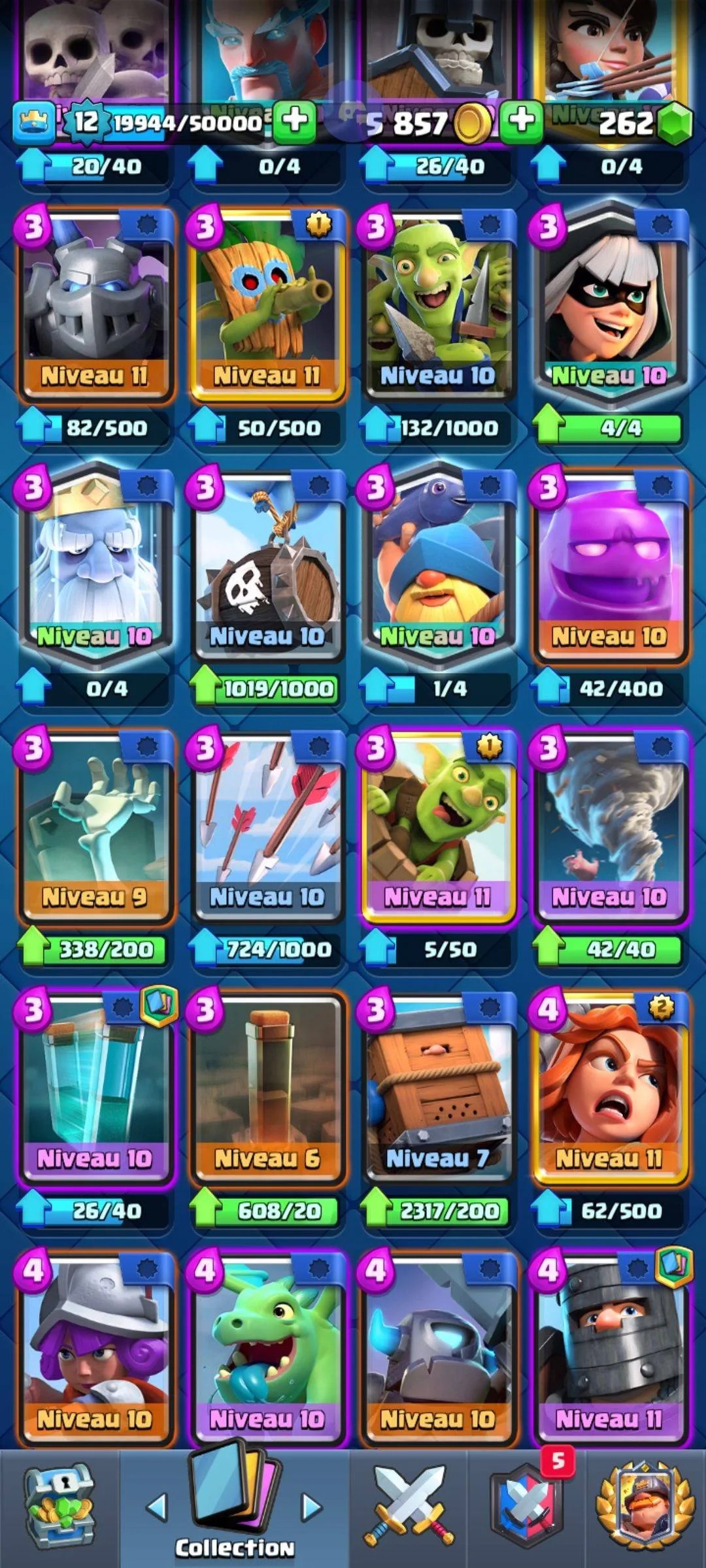The height and width of the screenshot is (1568, 706).
Task: Open the Fisherman card
Action: coord(438,563)
